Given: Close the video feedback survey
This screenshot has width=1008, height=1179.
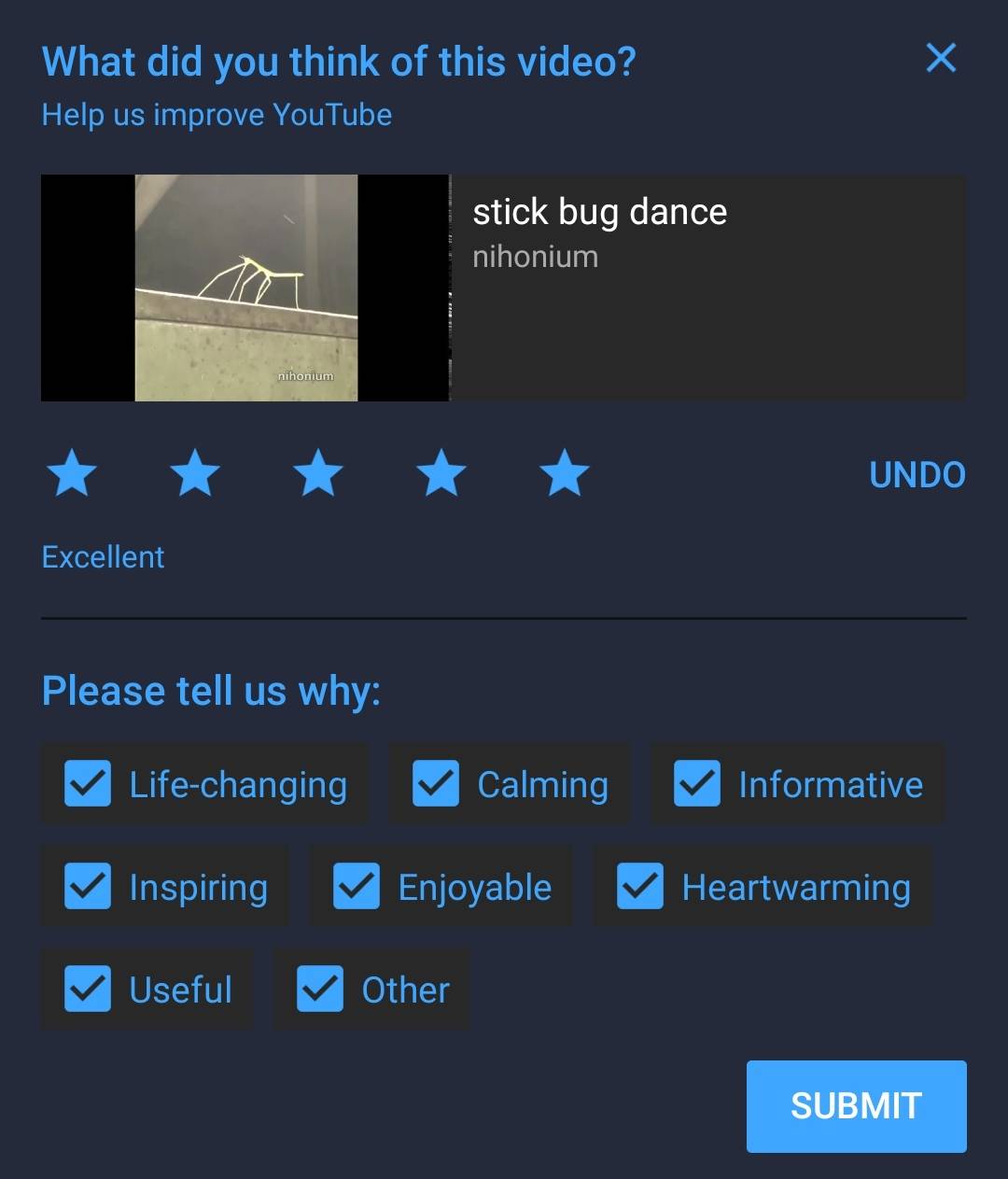Looking at the screenshot, I should (x=941, y=58).
